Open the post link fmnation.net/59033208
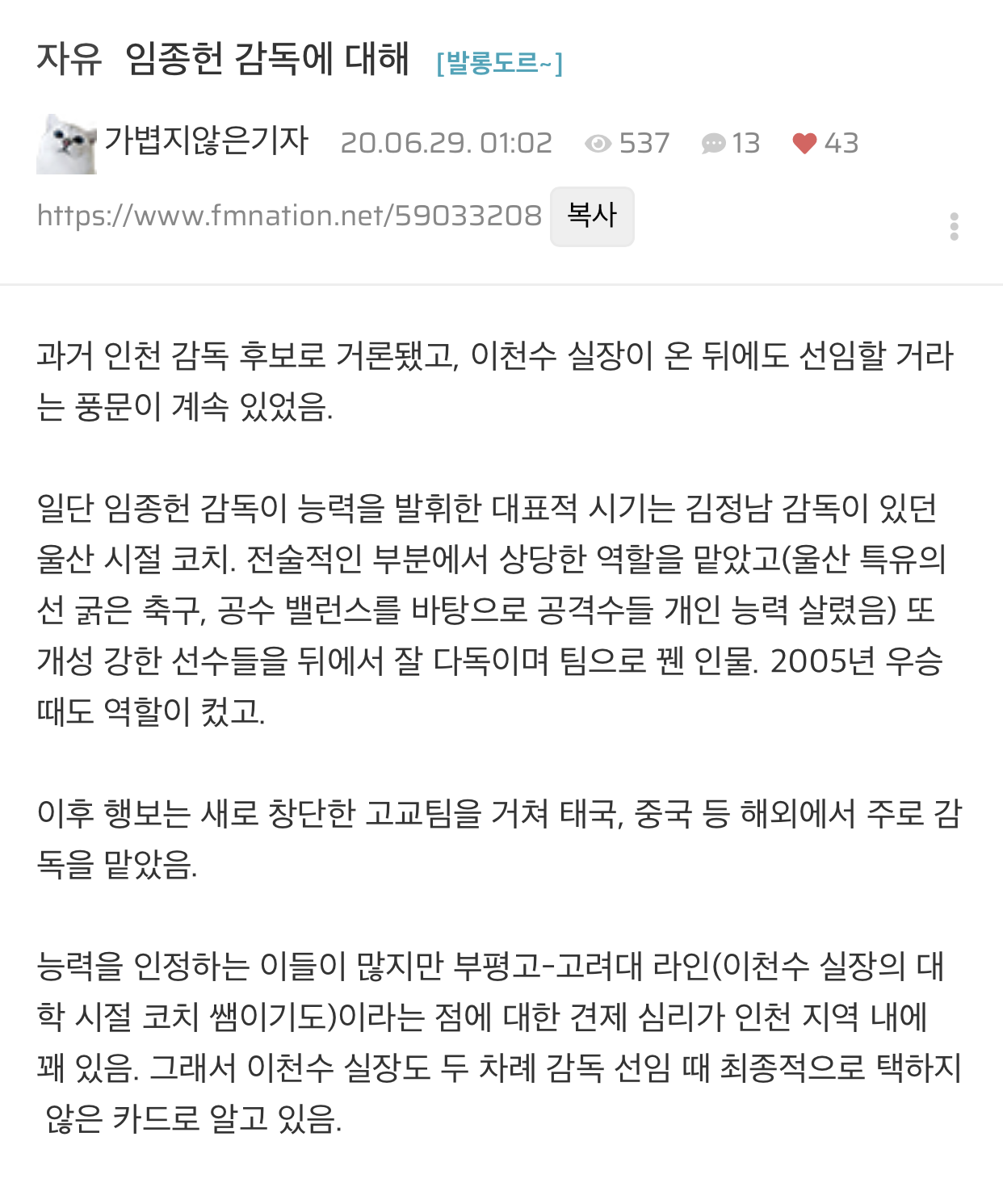The height and width of the screenshot is (1204, 1003). tap(289, 216)
